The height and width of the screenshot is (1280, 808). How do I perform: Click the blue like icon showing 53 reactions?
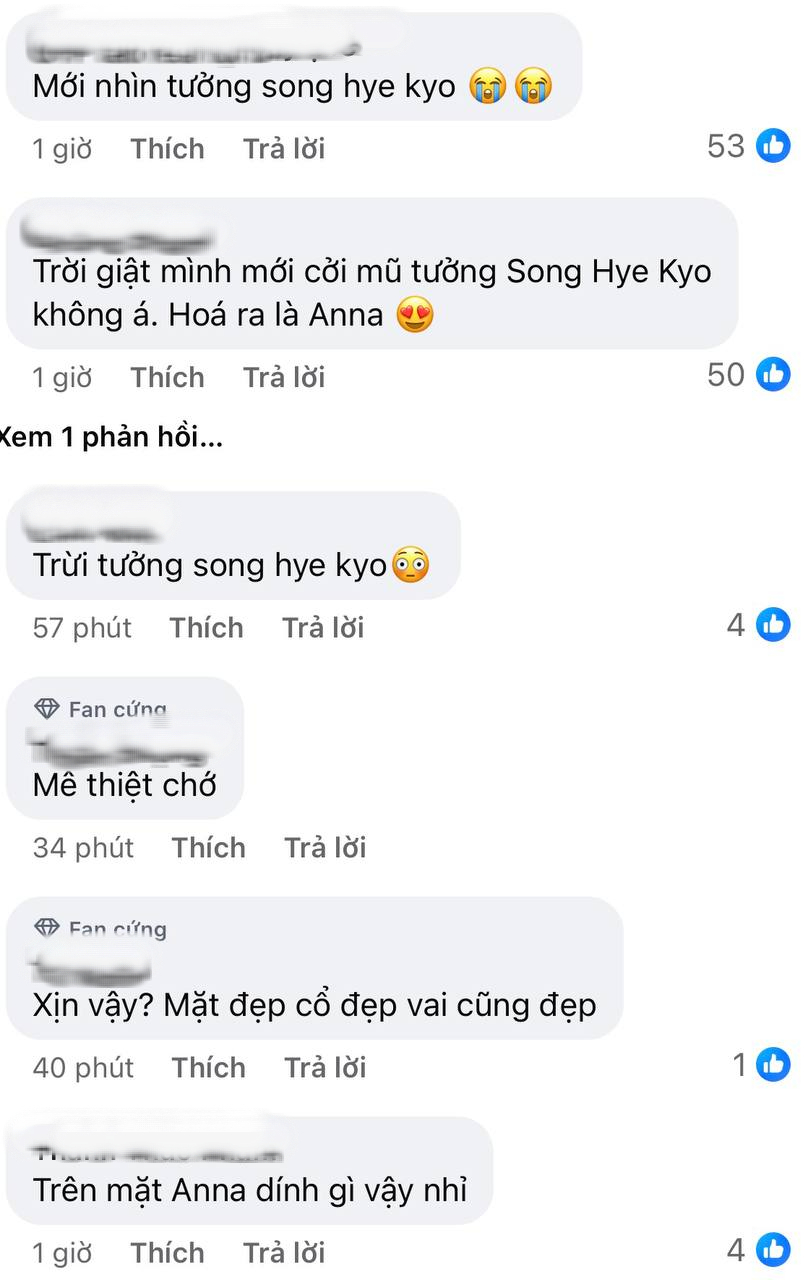point(773,146)
